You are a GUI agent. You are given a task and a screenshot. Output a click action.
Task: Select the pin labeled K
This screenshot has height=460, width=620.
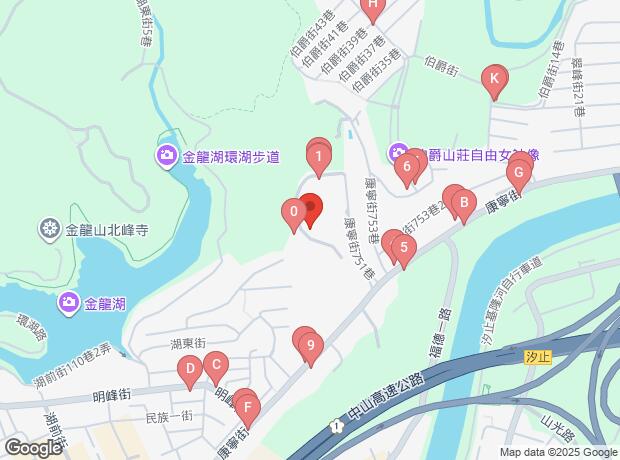point(493,79)
